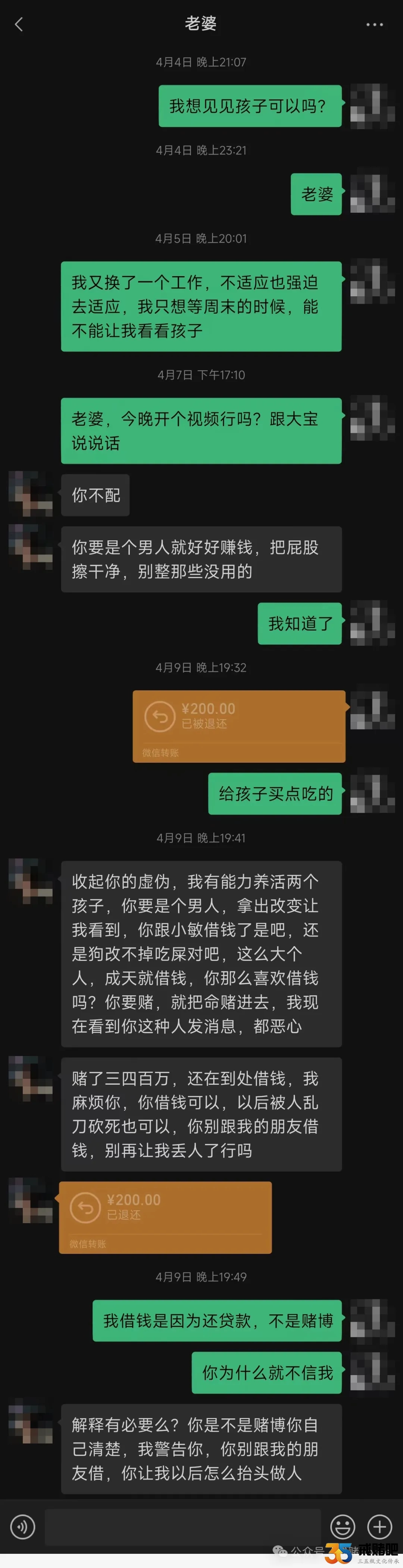Focus the message text field
This screenshot has width=403, height=1568.
(x=182, y=1526)
